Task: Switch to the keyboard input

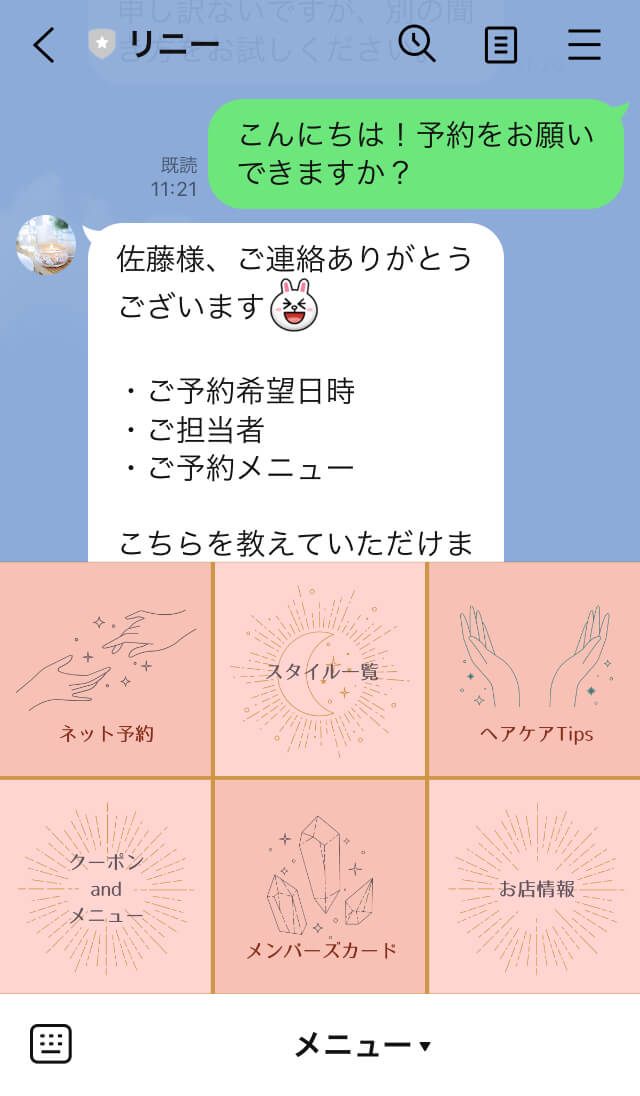Action: [x=51, y=1044]
